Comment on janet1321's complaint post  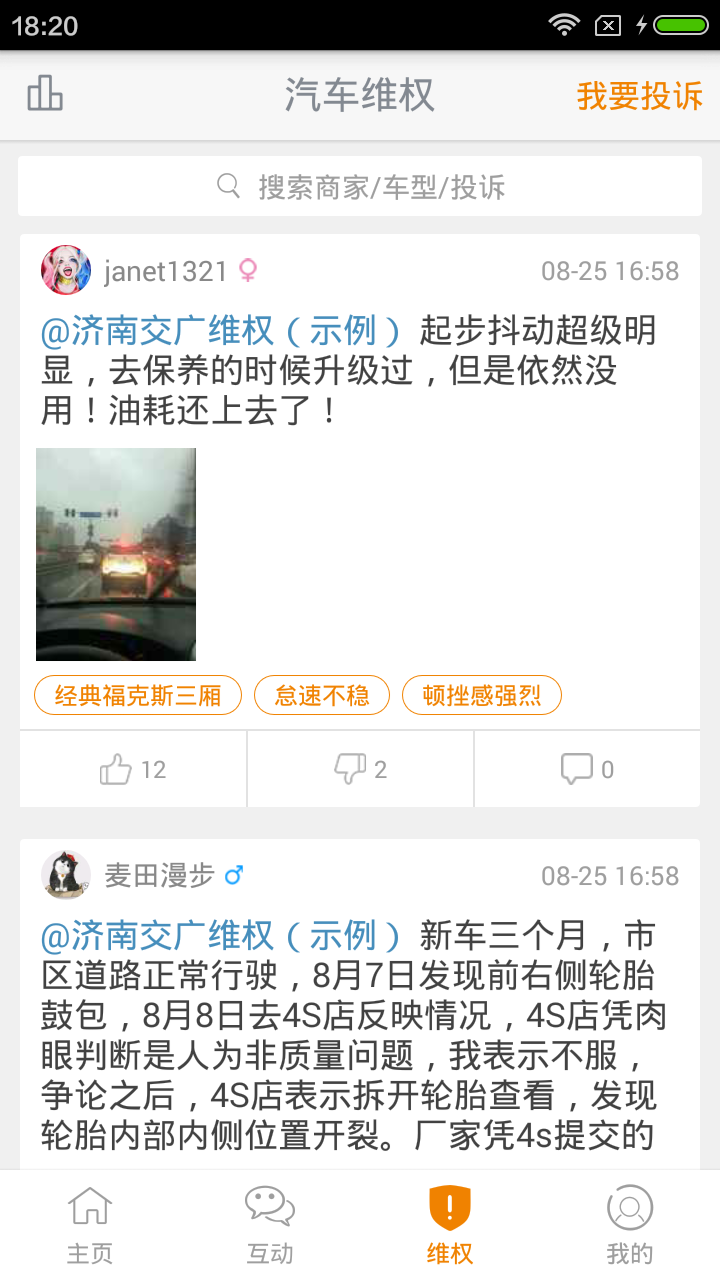pos(587,769)
